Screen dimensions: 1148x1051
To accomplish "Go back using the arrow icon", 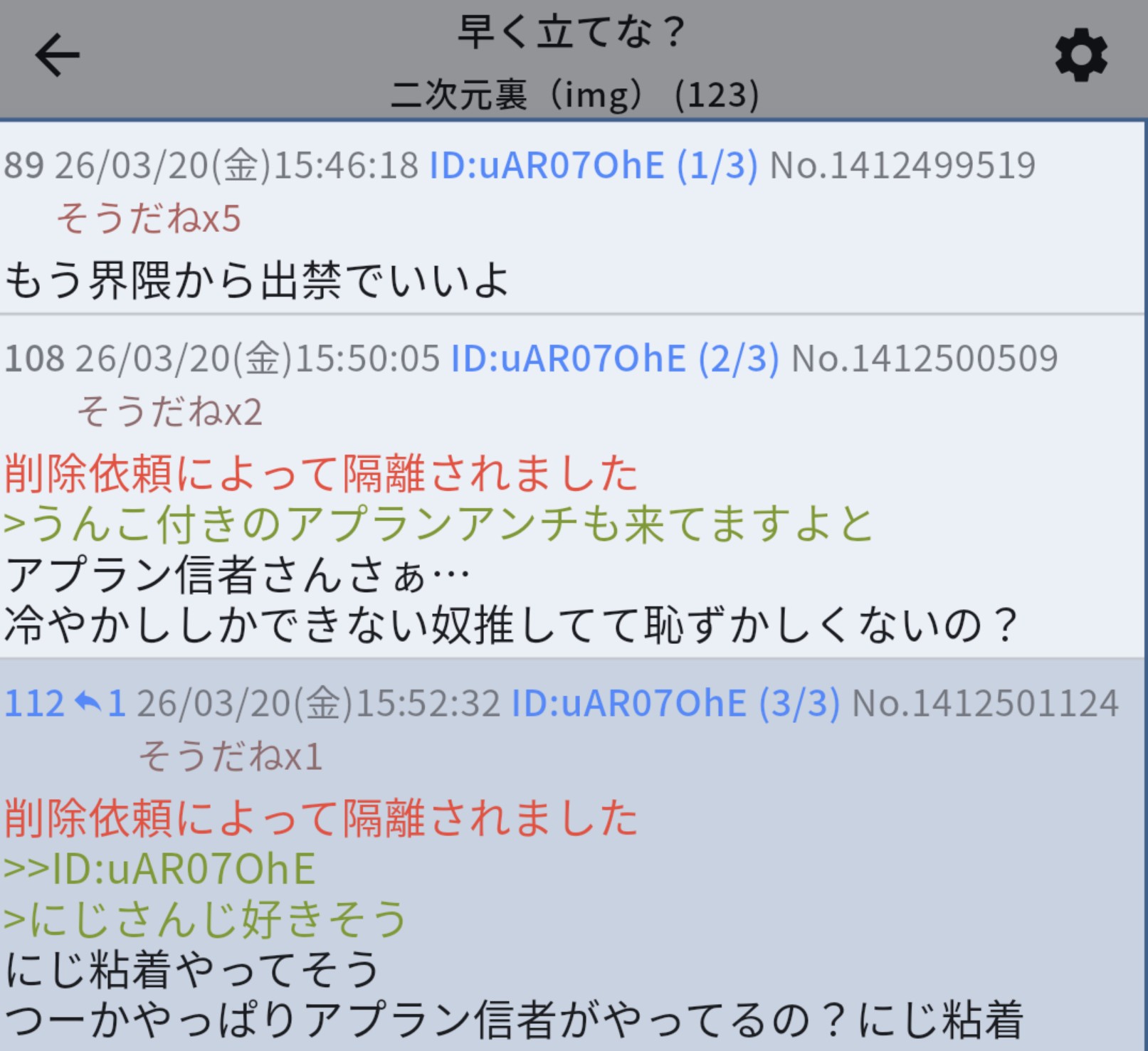I will 57,56.
